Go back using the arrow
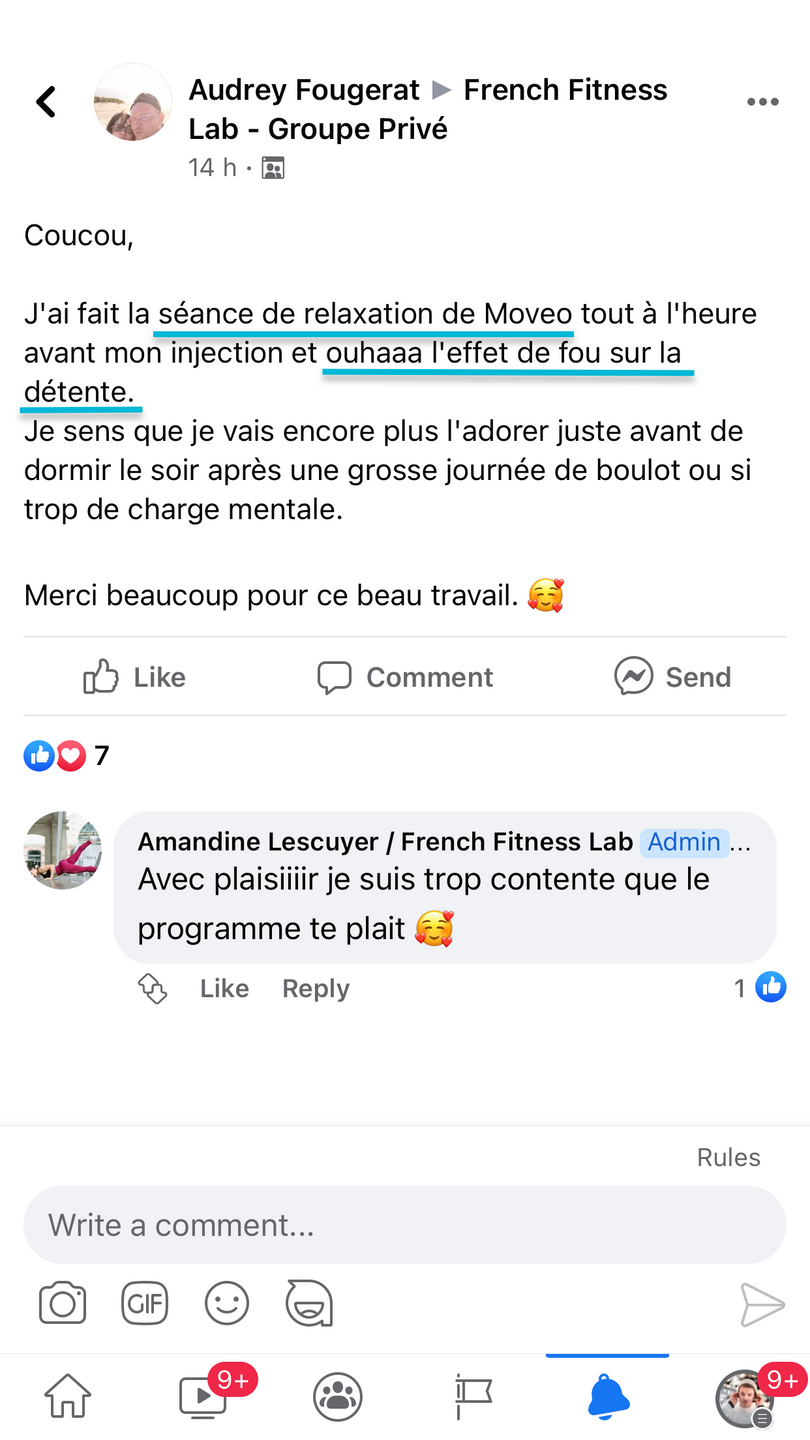This screenshot has height=1440, width=810. pos(46,102)
